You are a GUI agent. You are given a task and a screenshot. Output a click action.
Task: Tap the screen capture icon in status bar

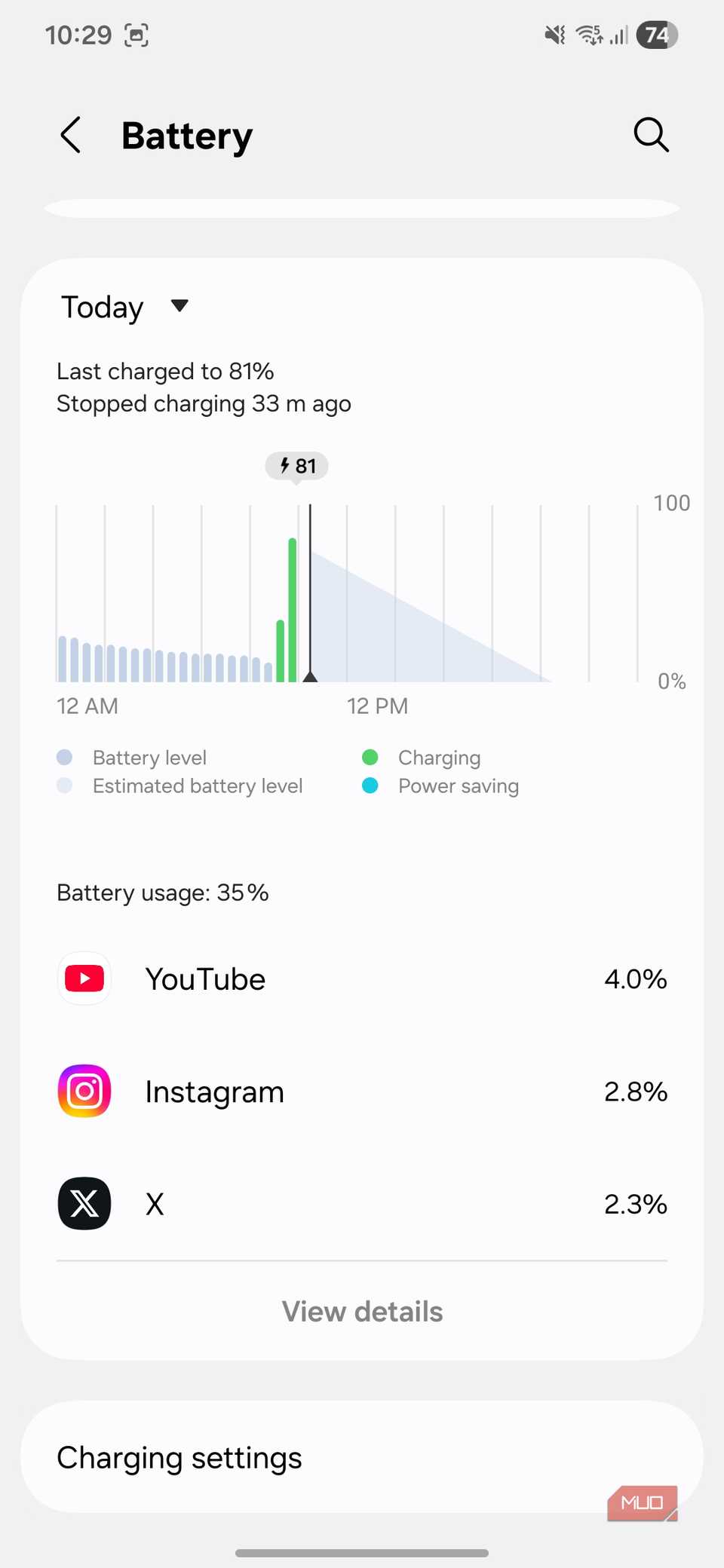click(136, 35)
